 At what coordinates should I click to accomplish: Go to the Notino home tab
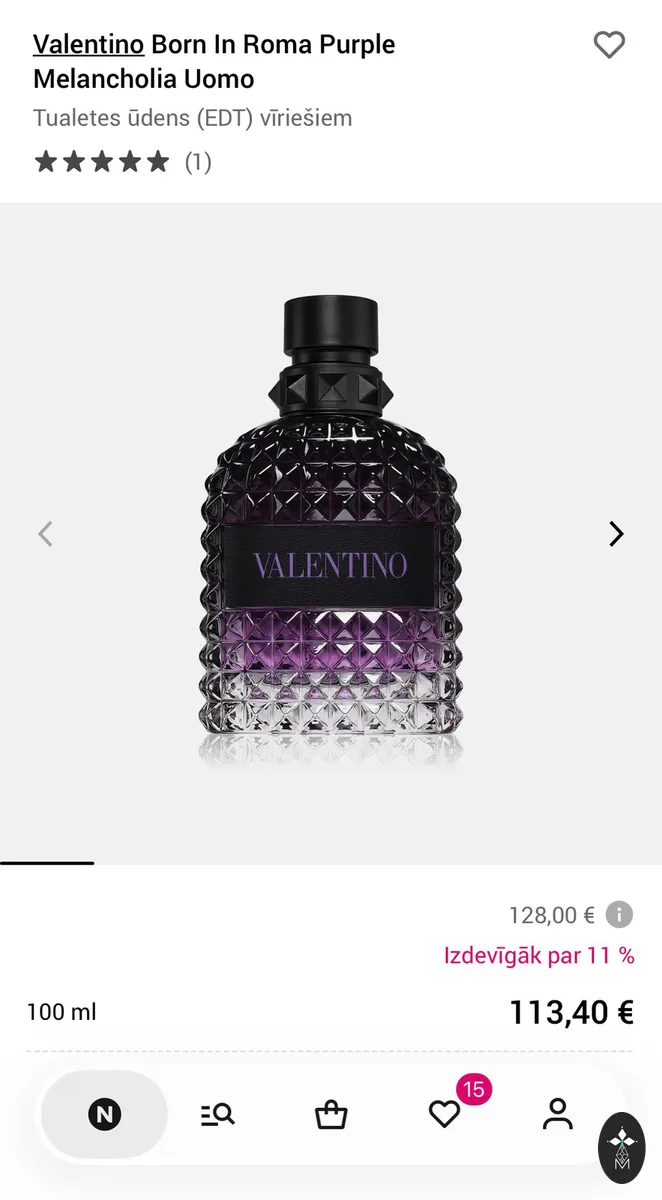(104, 1114)
